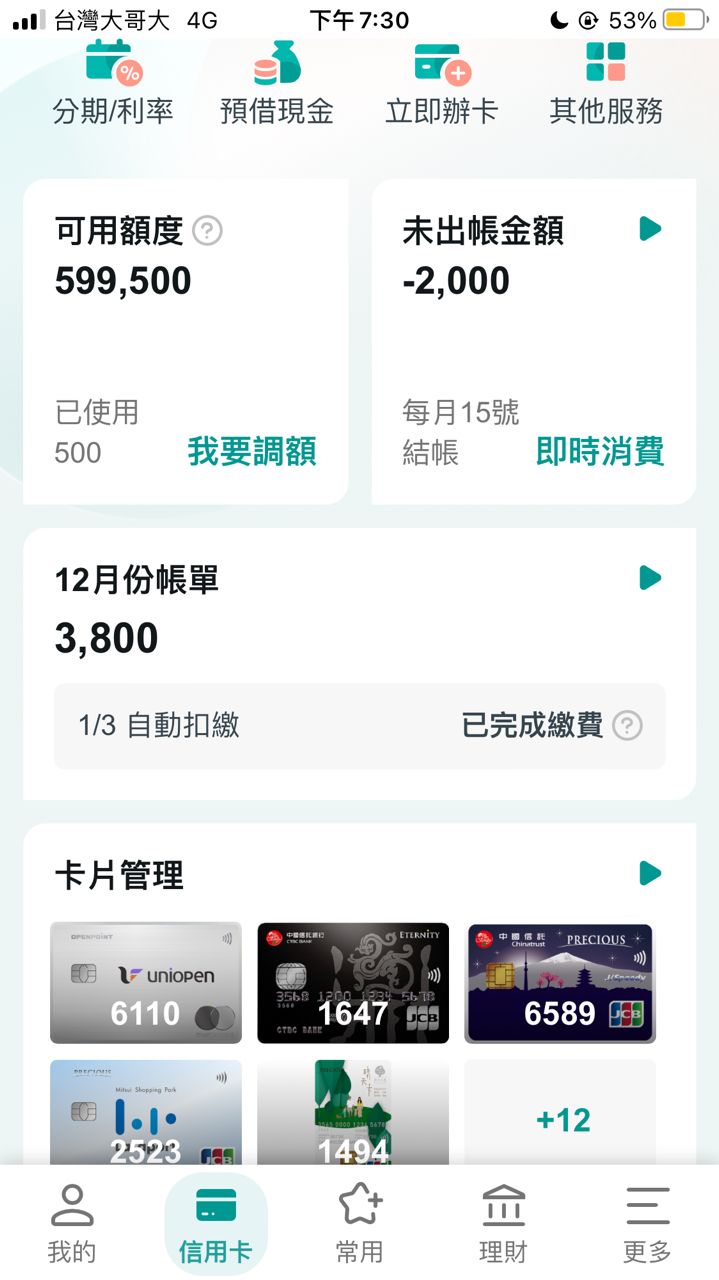Open 其他服務 other services
The width and height of the screenshot is (719, 1280).
tap(606, 85)
